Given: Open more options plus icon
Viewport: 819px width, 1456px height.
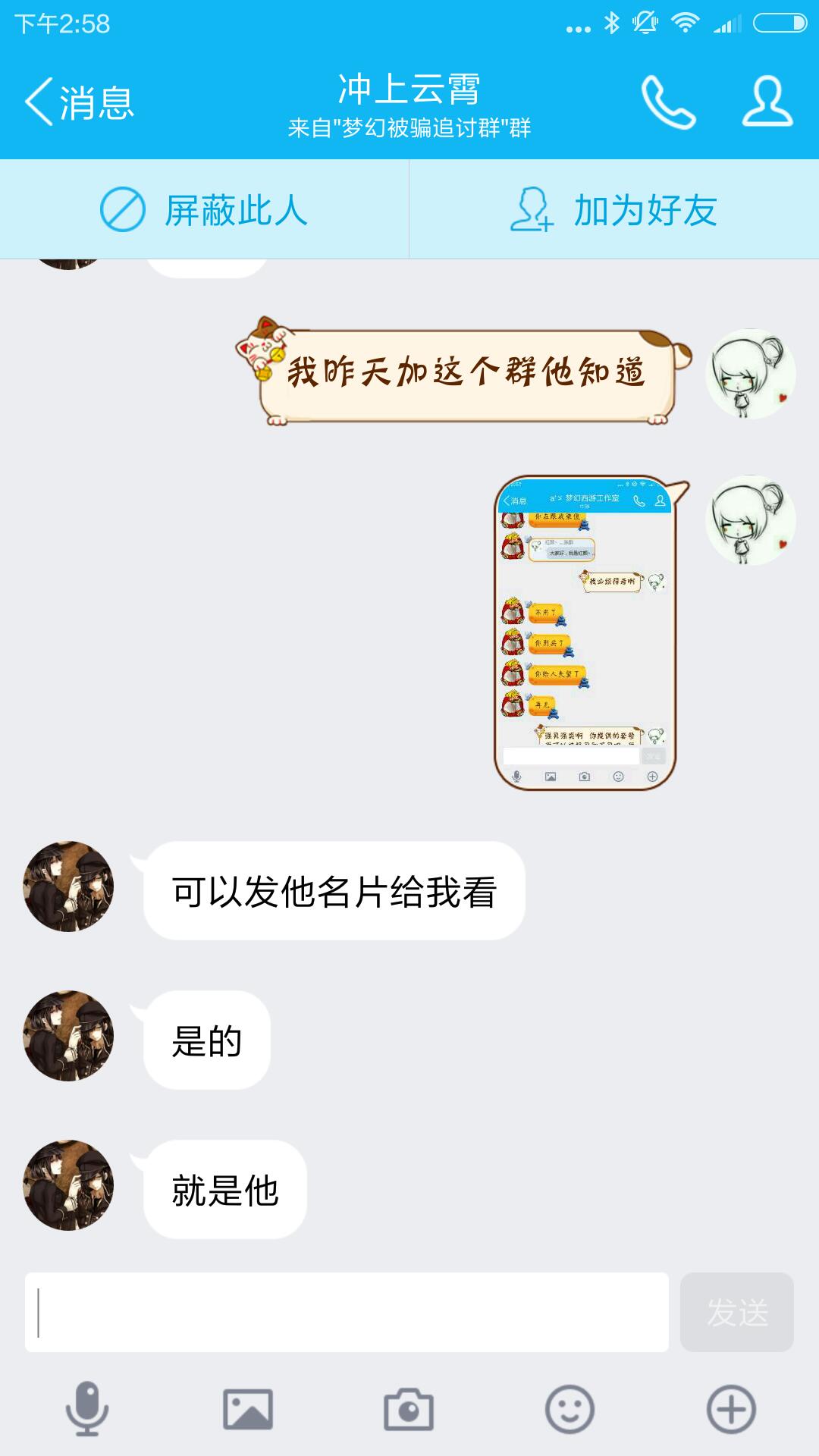Looking at the screenshot, I should [x=731, y=1409].
